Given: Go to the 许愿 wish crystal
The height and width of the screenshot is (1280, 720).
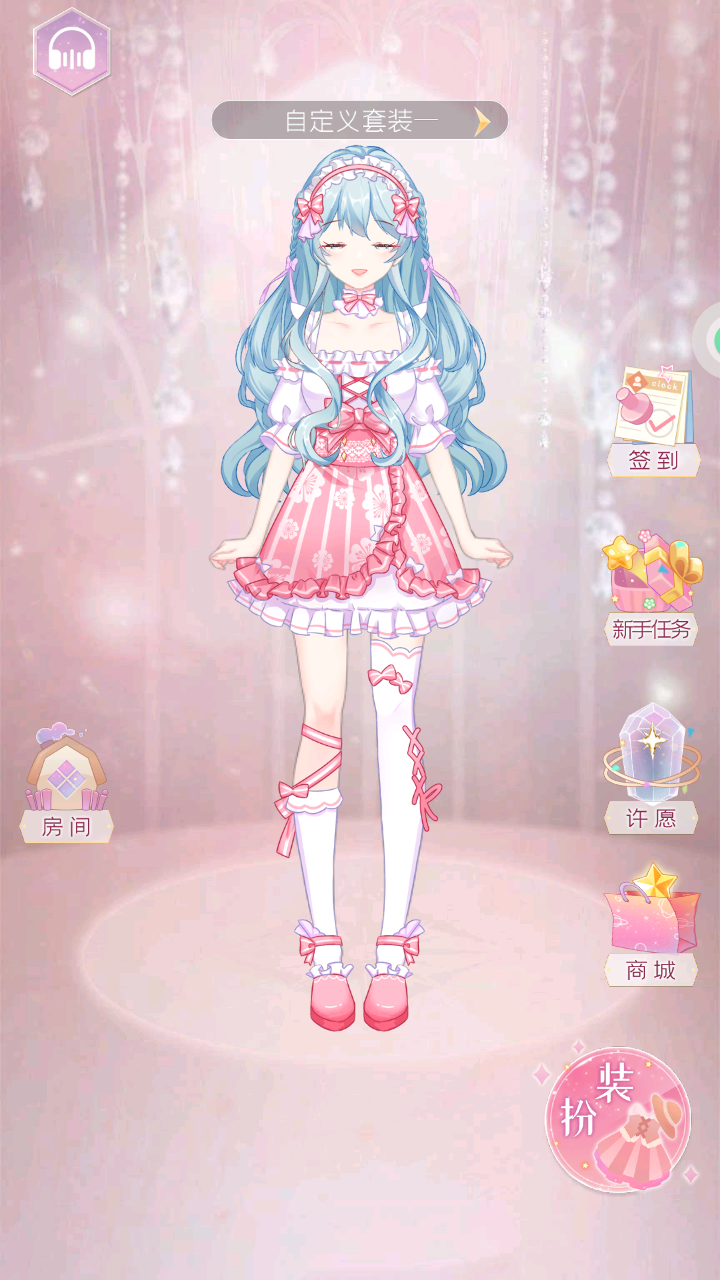Looking at the screenshot, I should [x=652, y=772].
